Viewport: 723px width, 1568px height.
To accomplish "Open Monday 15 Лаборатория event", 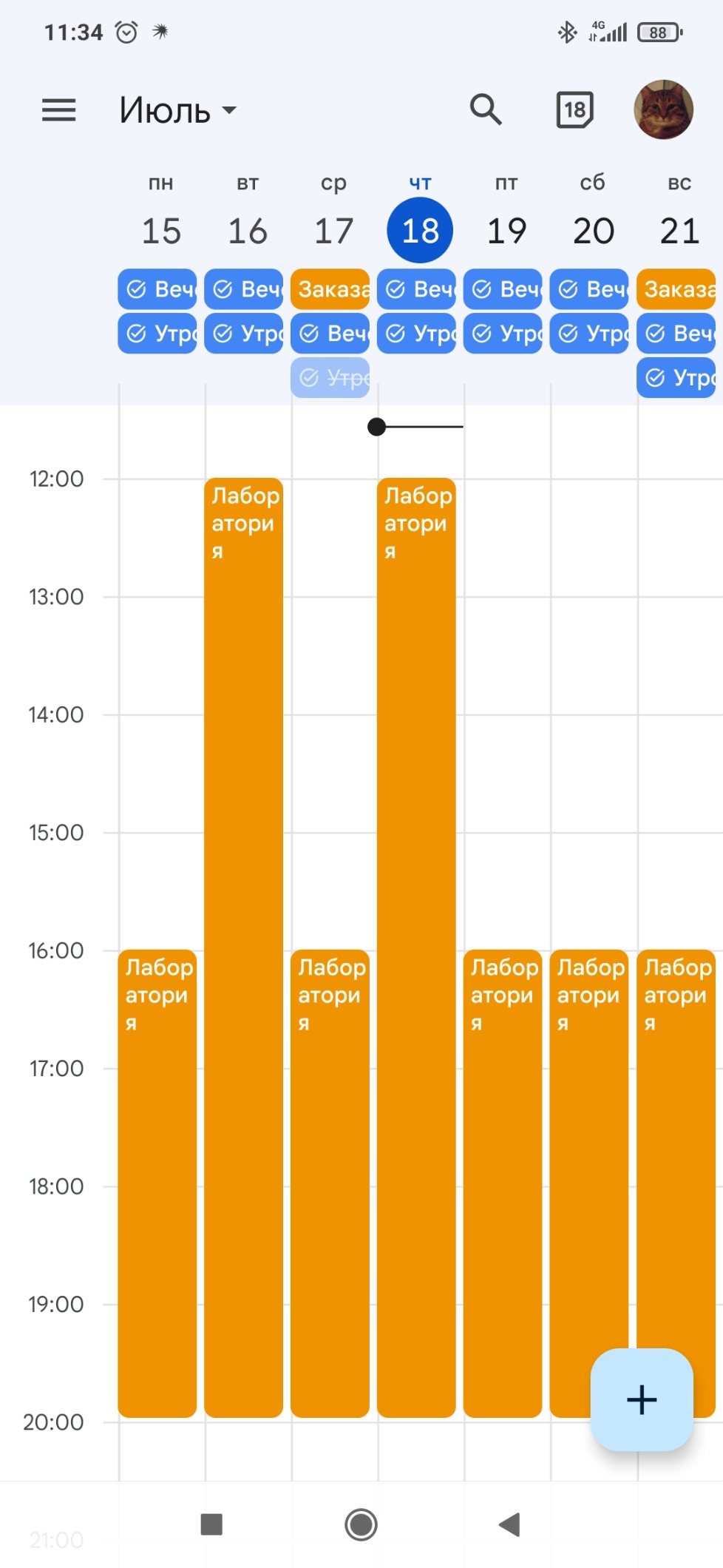I will 157,1183.
